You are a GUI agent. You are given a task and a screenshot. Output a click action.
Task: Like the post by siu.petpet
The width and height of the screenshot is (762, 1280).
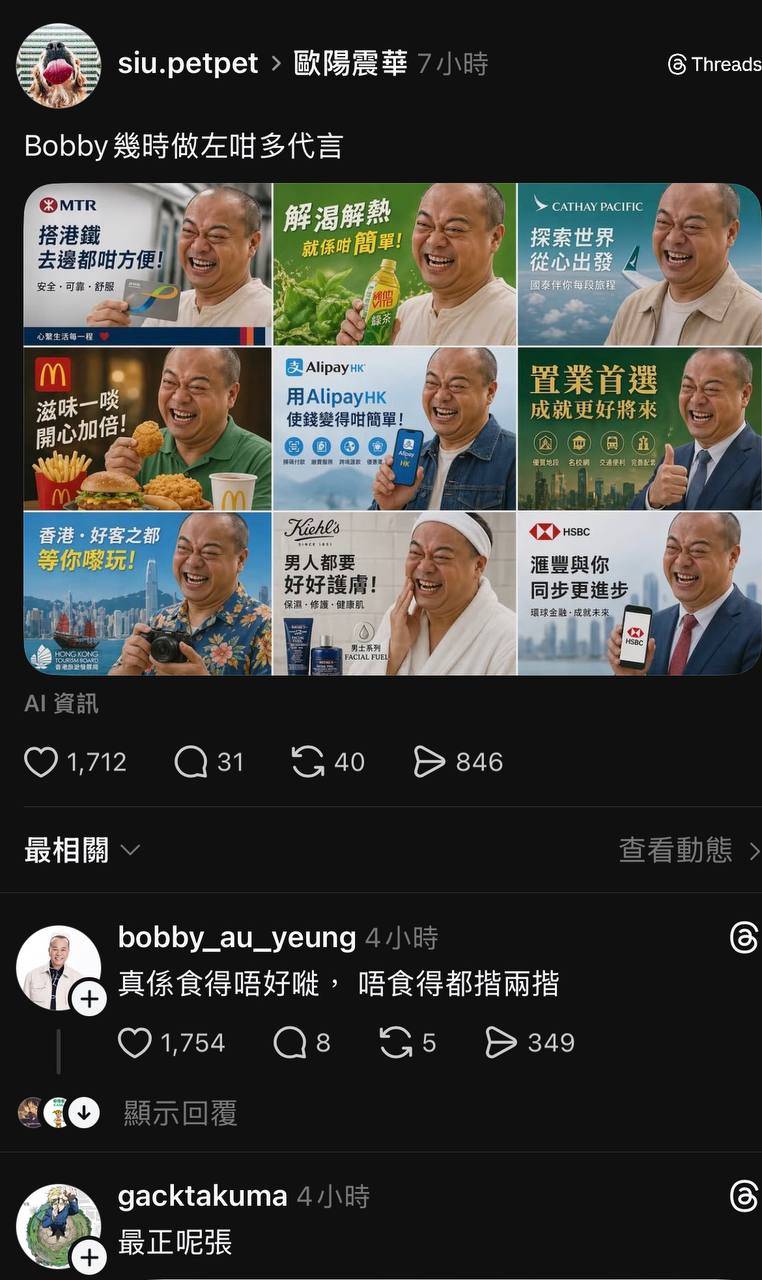41,762
